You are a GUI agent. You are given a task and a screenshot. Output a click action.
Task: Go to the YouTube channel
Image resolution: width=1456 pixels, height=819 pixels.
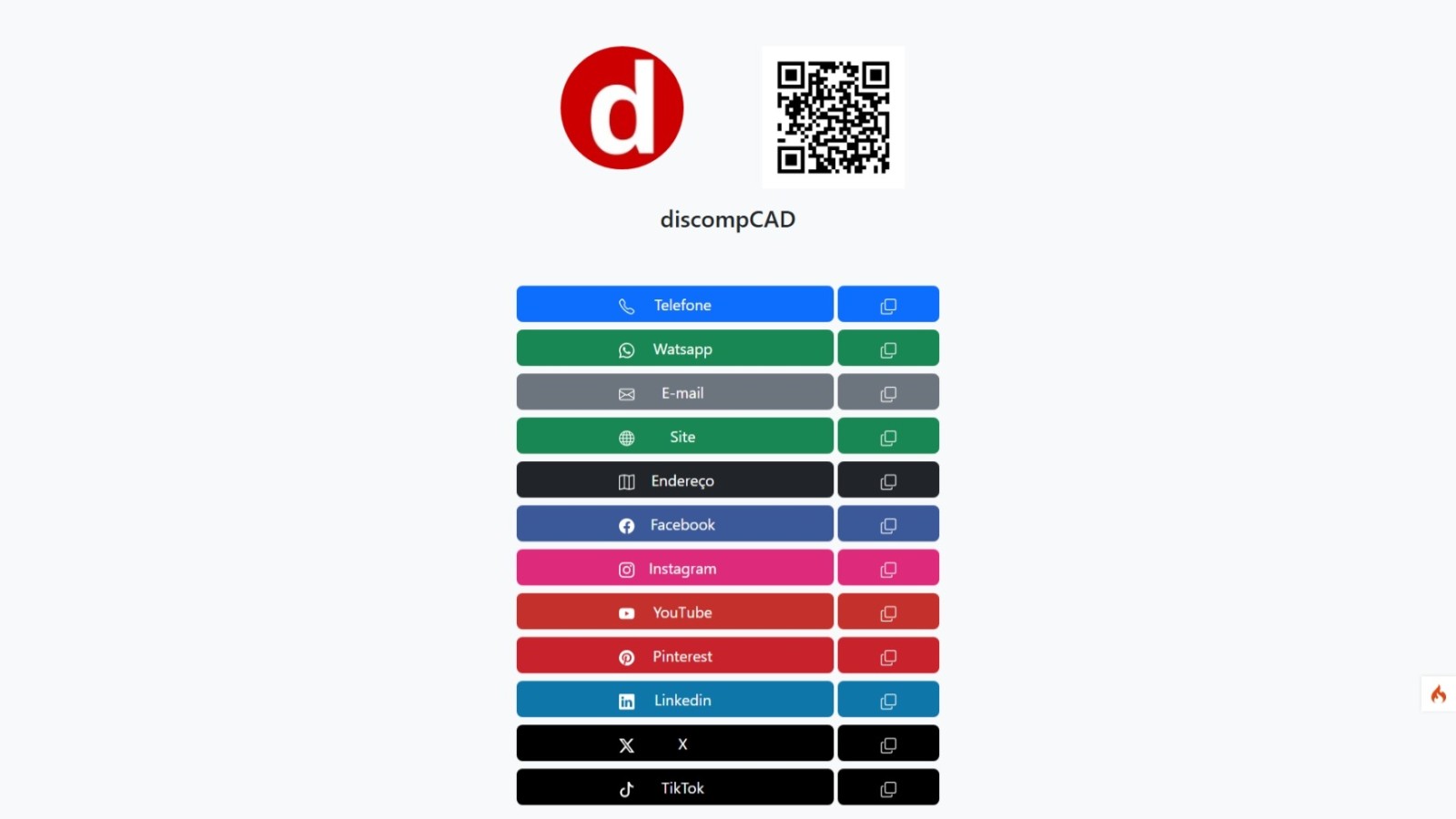674,612
